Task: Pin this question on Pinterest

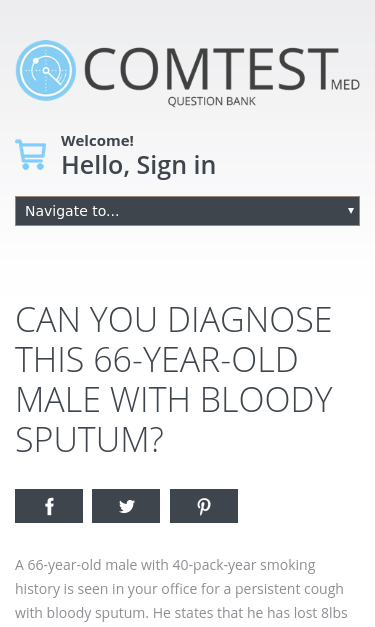Action: [204, 506]
